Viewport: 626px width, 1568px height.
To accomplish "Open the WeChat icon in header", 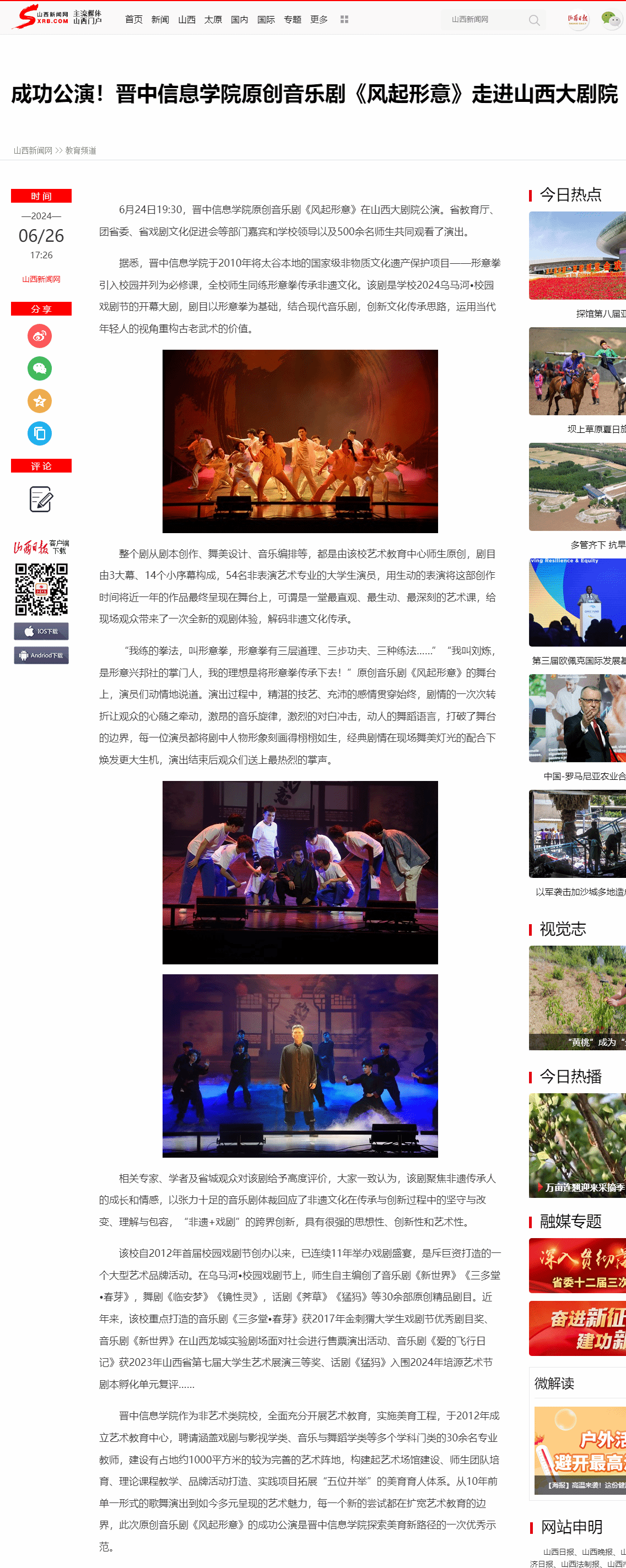I will point(610,19).
